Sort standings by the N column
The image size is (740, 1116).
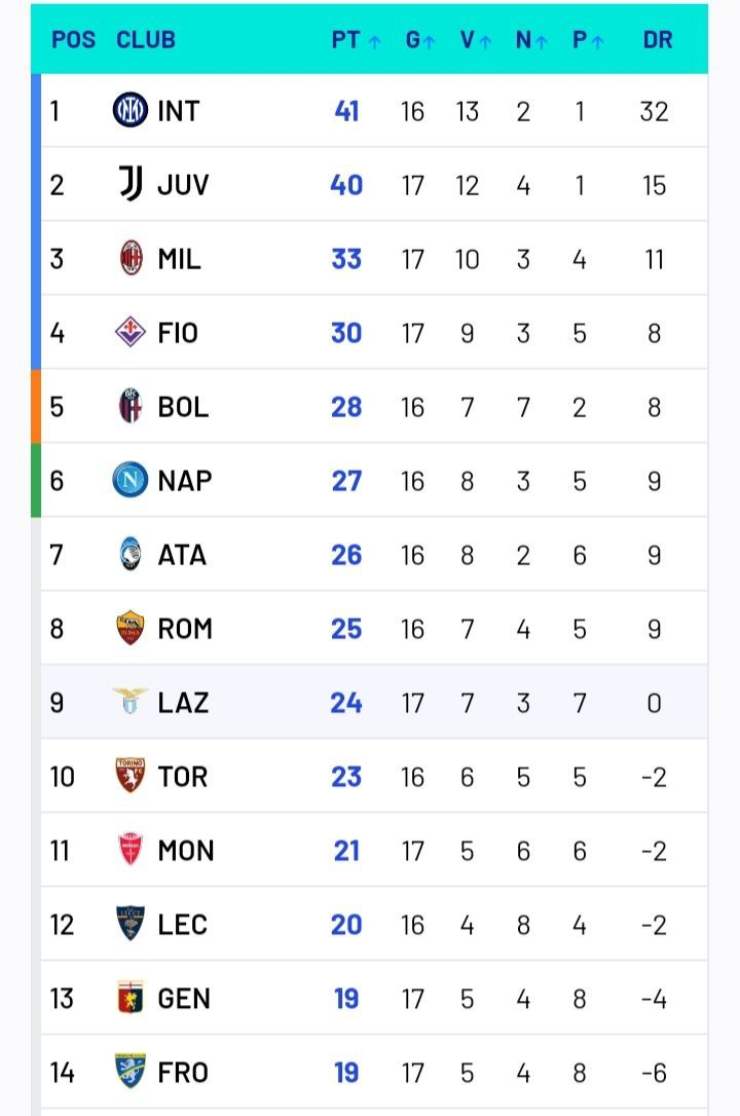530,41
